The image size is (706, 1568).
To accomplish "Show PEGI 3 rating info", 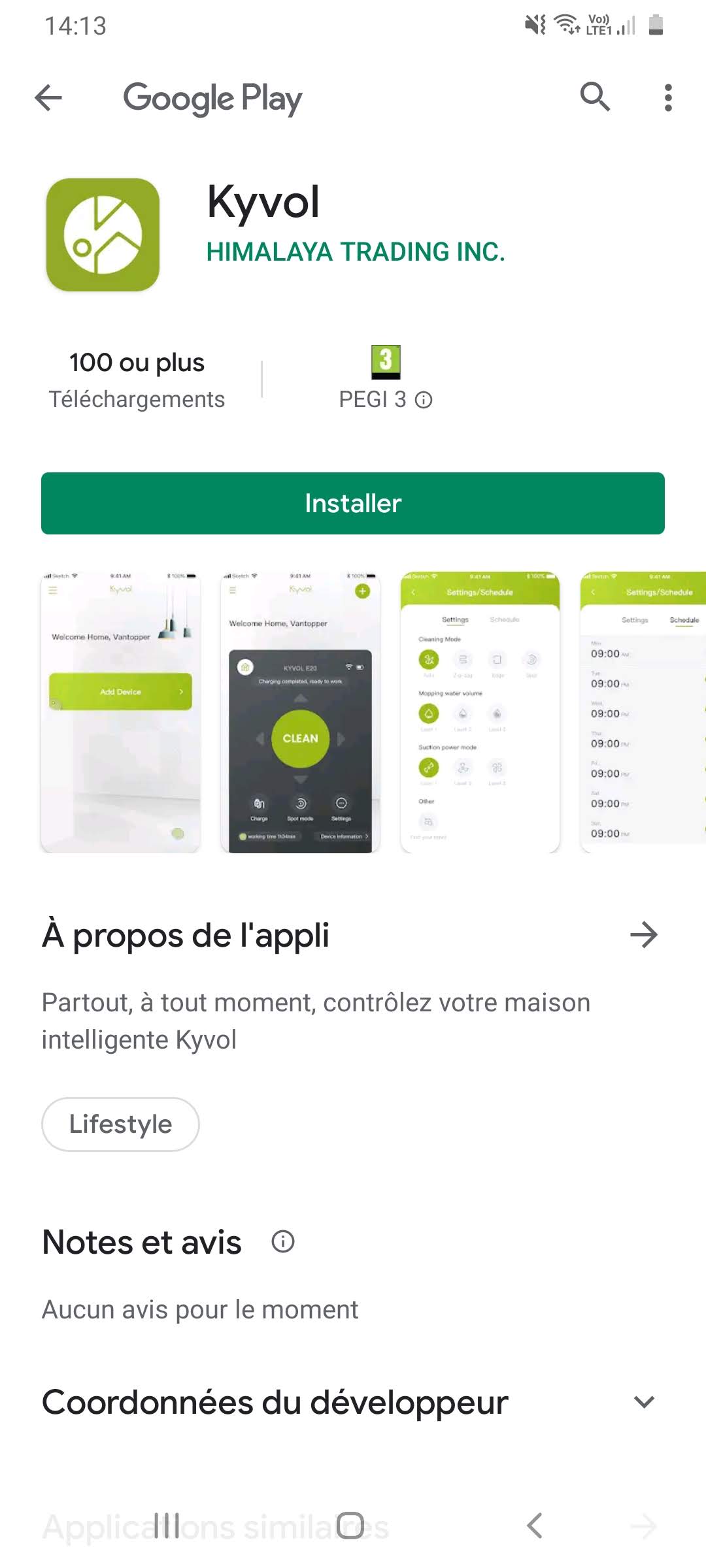I will pyautogui.click(x=424, y=400).
